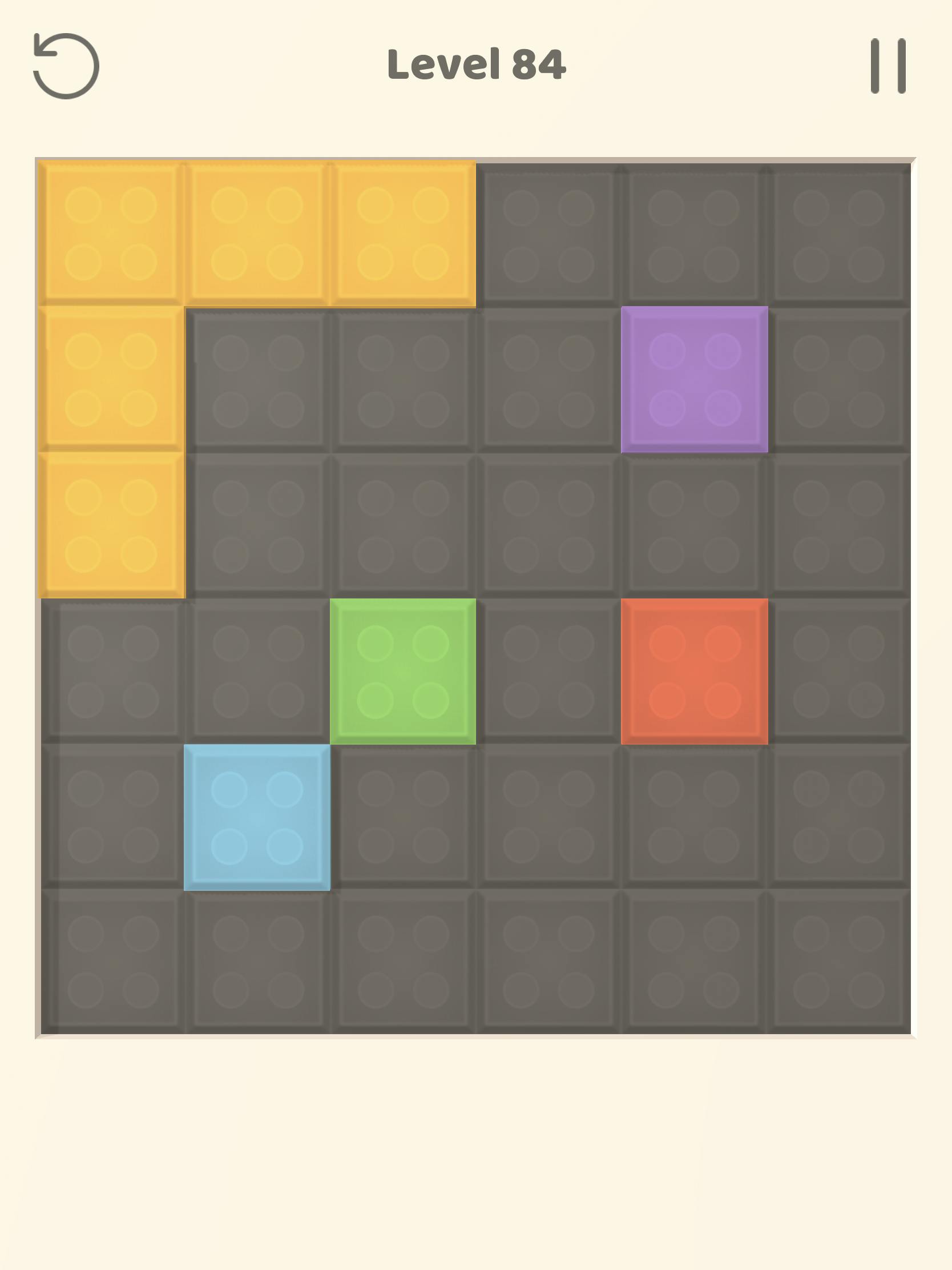Screen dimensions: 952x1270
Task: Select the green block
Action: 403,671
